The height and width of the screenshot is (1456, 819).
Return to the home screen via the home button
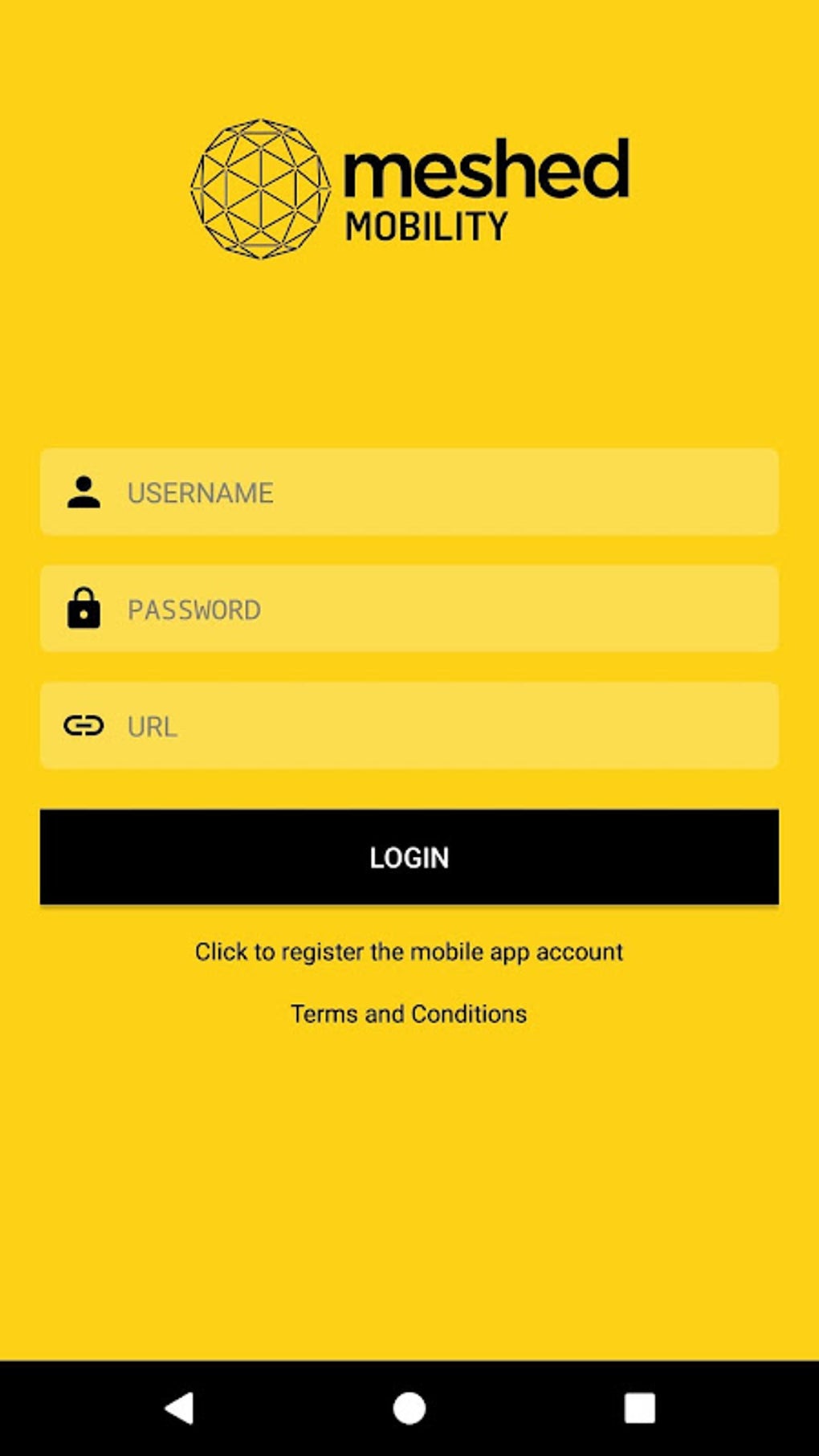(409, 1408)
